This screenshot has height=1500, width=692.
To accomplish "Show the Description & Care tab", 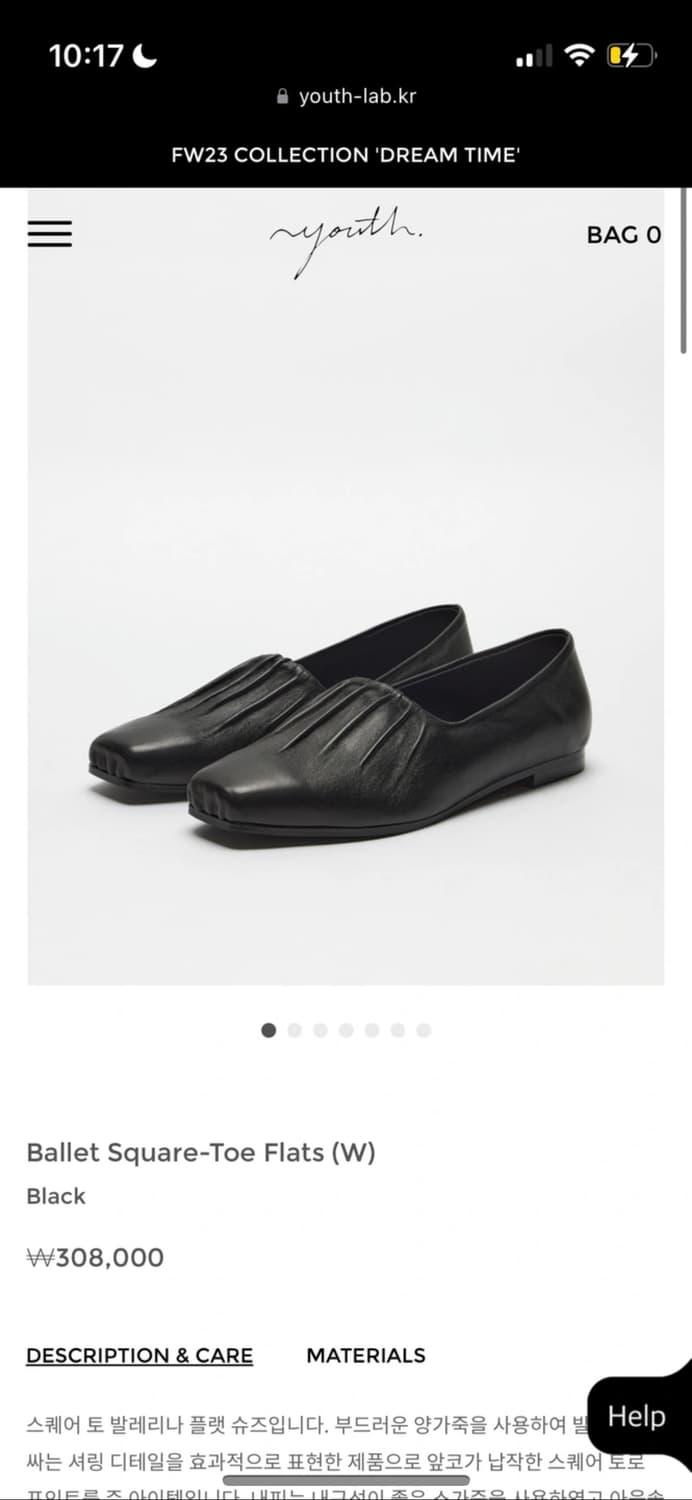I will pos(139,1356).
